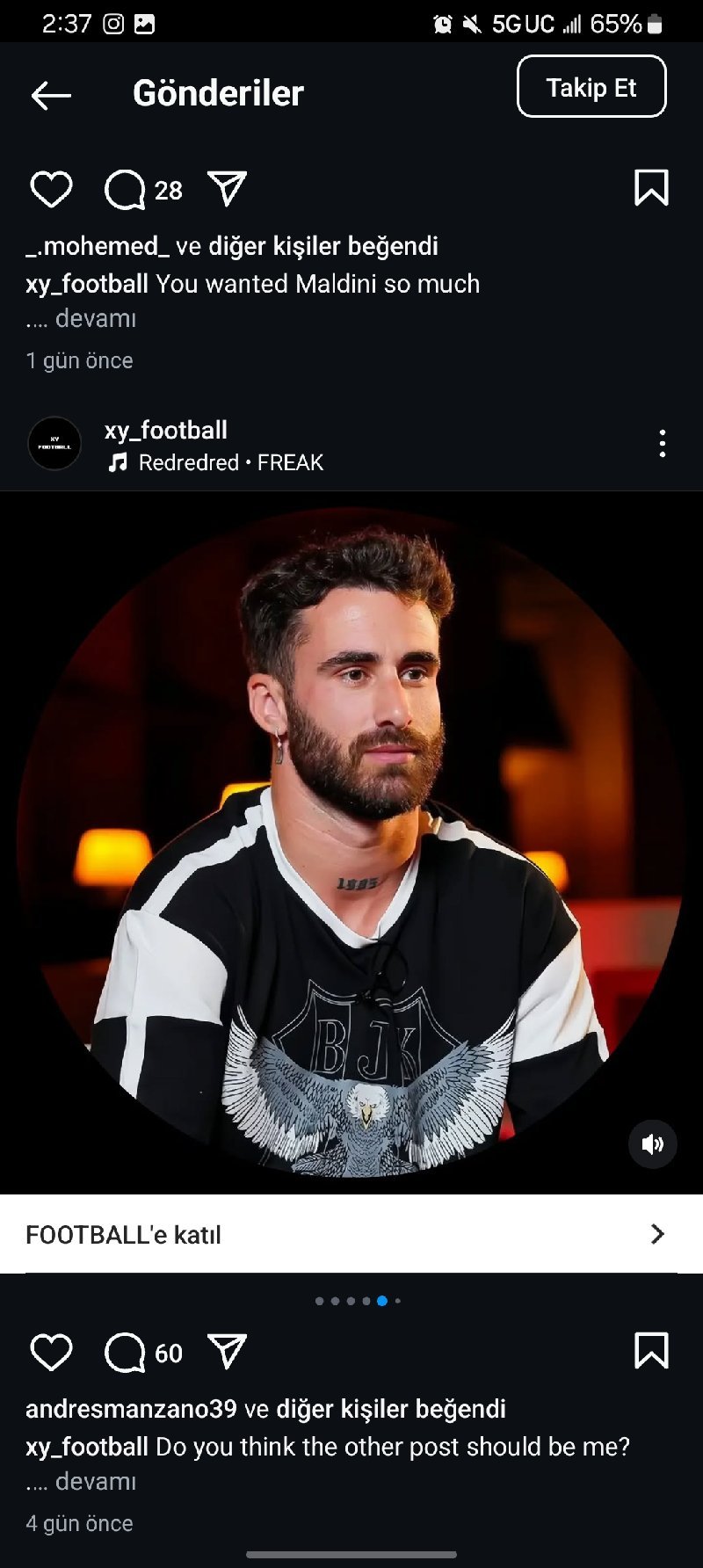Viewport: 703px width, 1568px height.
Task: Open the post overflow menu
Action: pos(663,444)
